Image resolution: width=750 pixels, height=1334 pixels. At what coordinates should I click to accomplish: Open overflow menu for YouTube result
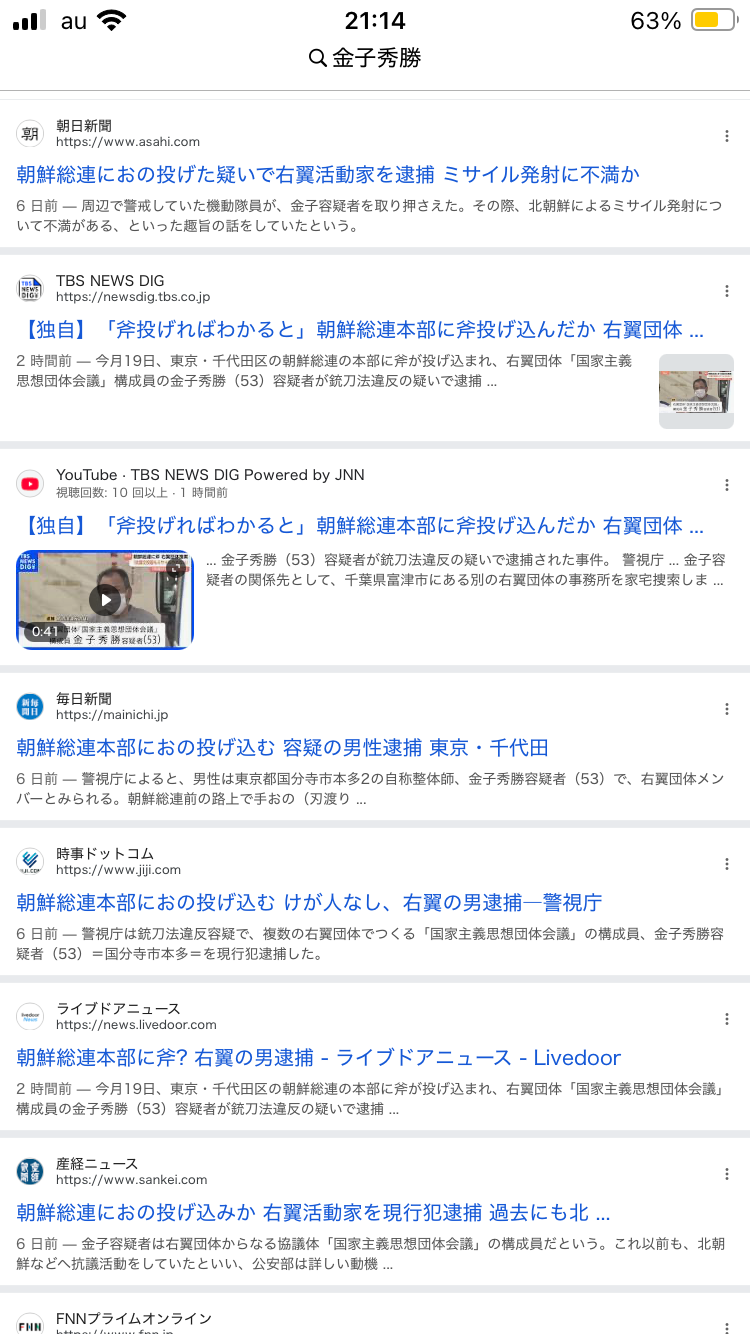click(x=727, y=485)
